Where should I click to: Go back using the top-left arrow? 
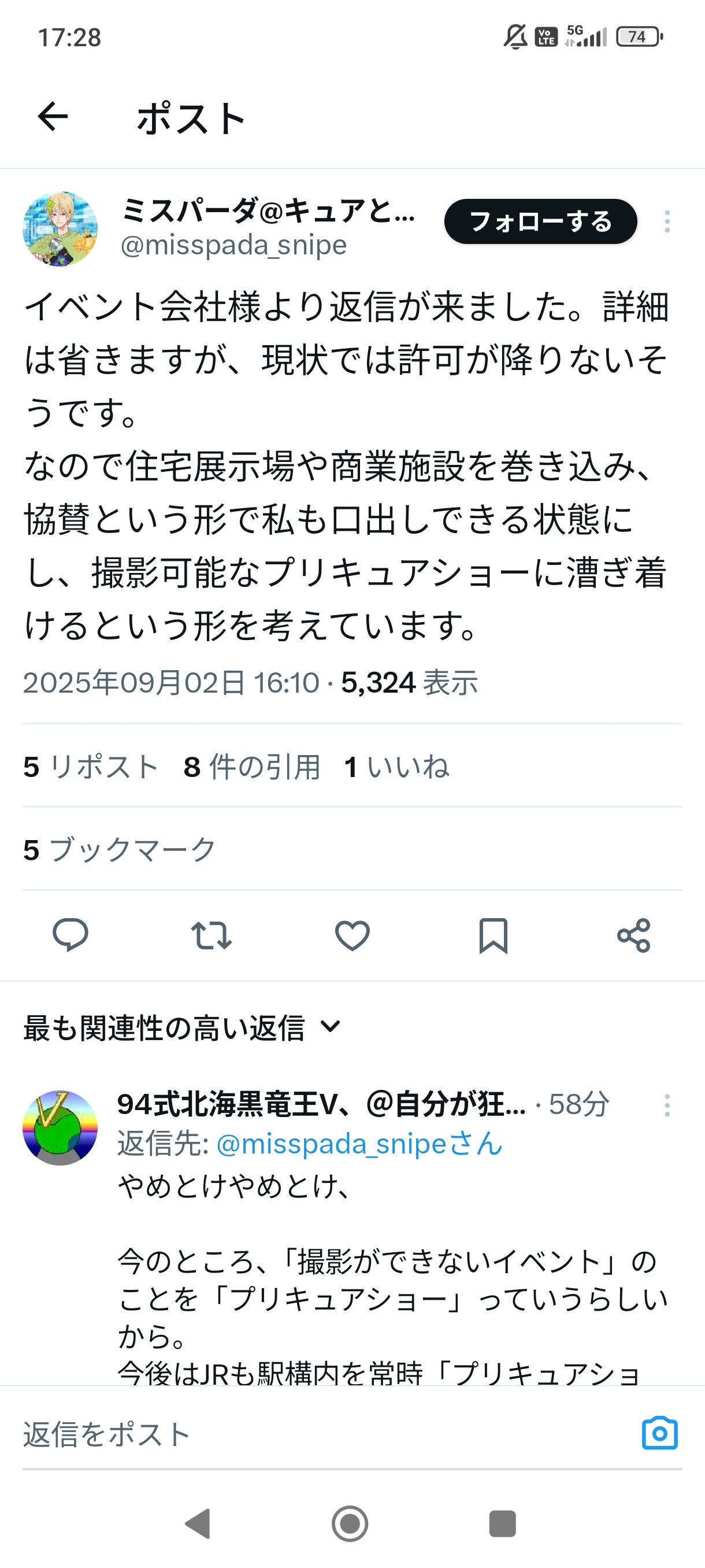pos(53,117)
